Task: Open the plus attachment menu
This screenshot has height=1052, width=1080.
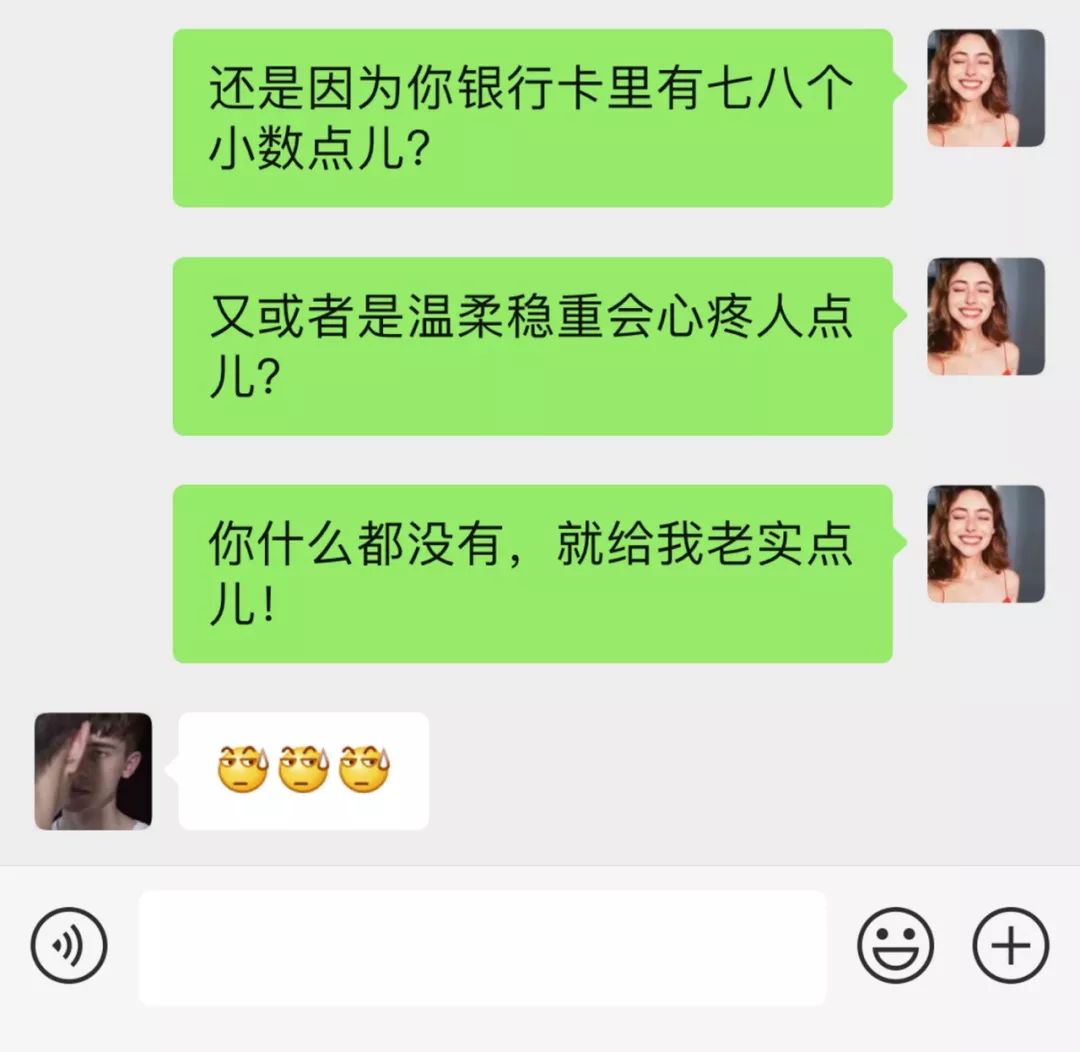Action: click(1010, 945)
